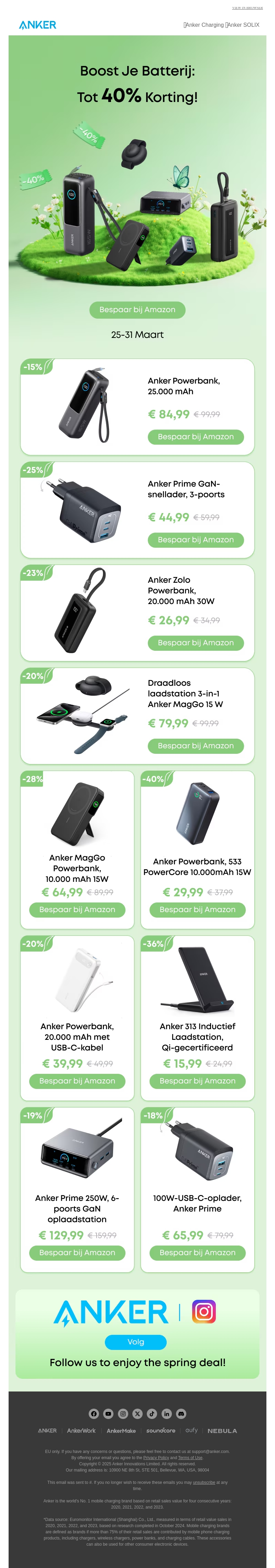Open Anker's Facebook page
Image resolution: width=275 pixels, height=1568 pixels.
(94, 1413)
